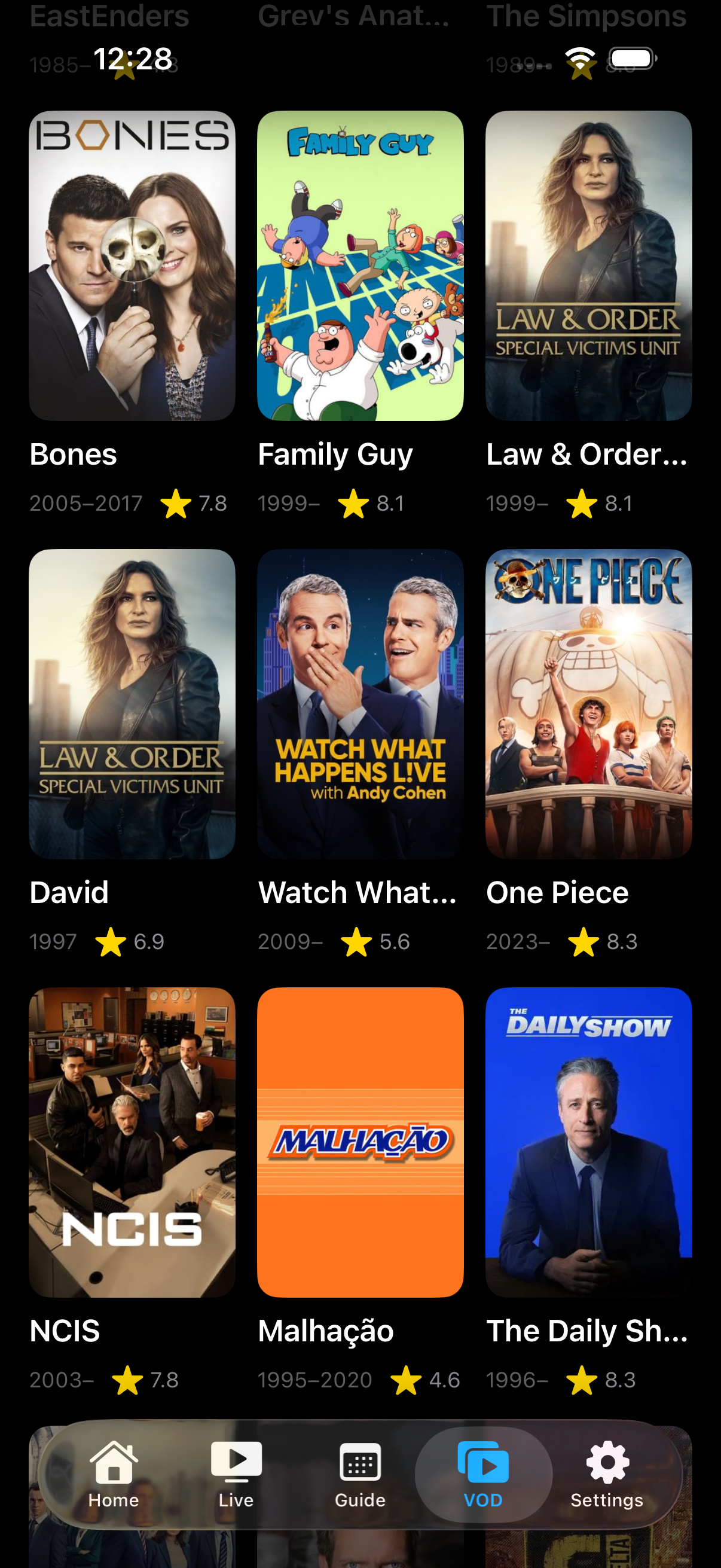
Task: Open 'The Daily Show' title text
Action: (x=586, y=1331)
